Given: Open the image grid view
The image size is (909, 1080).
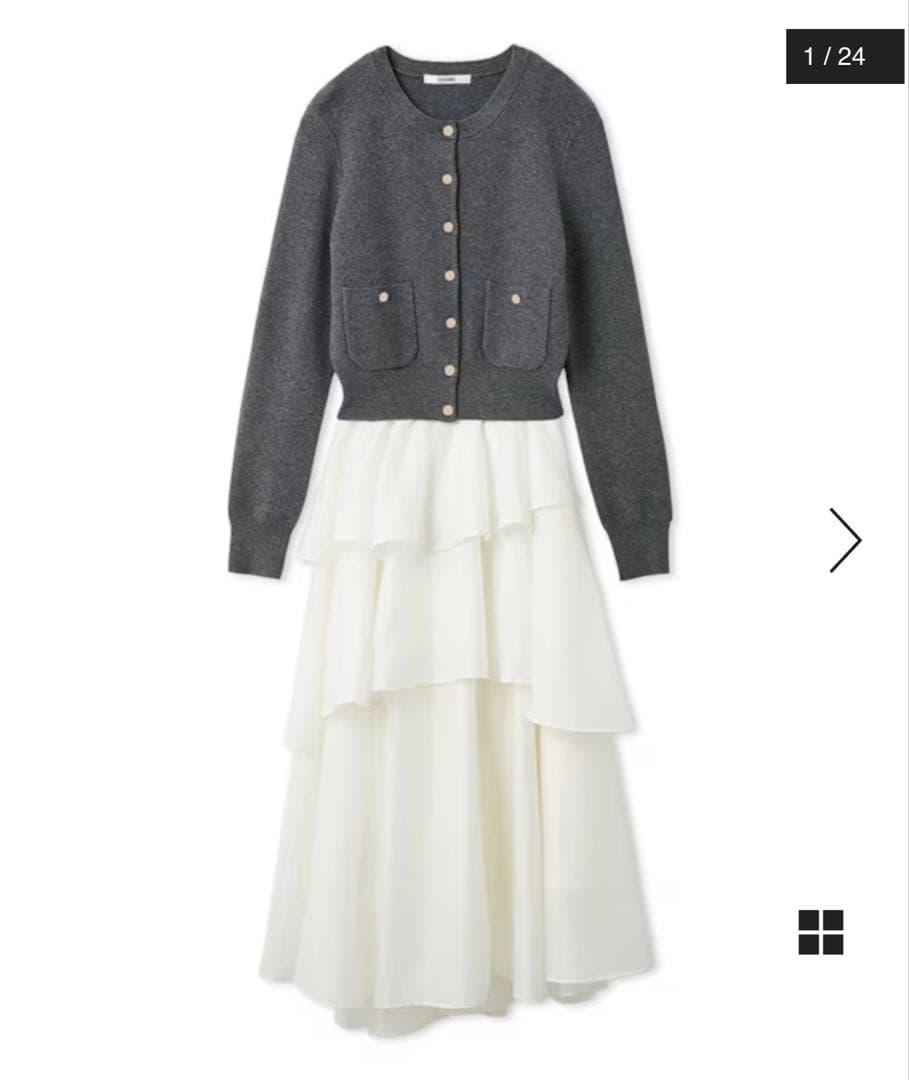Looking at the screenshot, I should [821, 932].
